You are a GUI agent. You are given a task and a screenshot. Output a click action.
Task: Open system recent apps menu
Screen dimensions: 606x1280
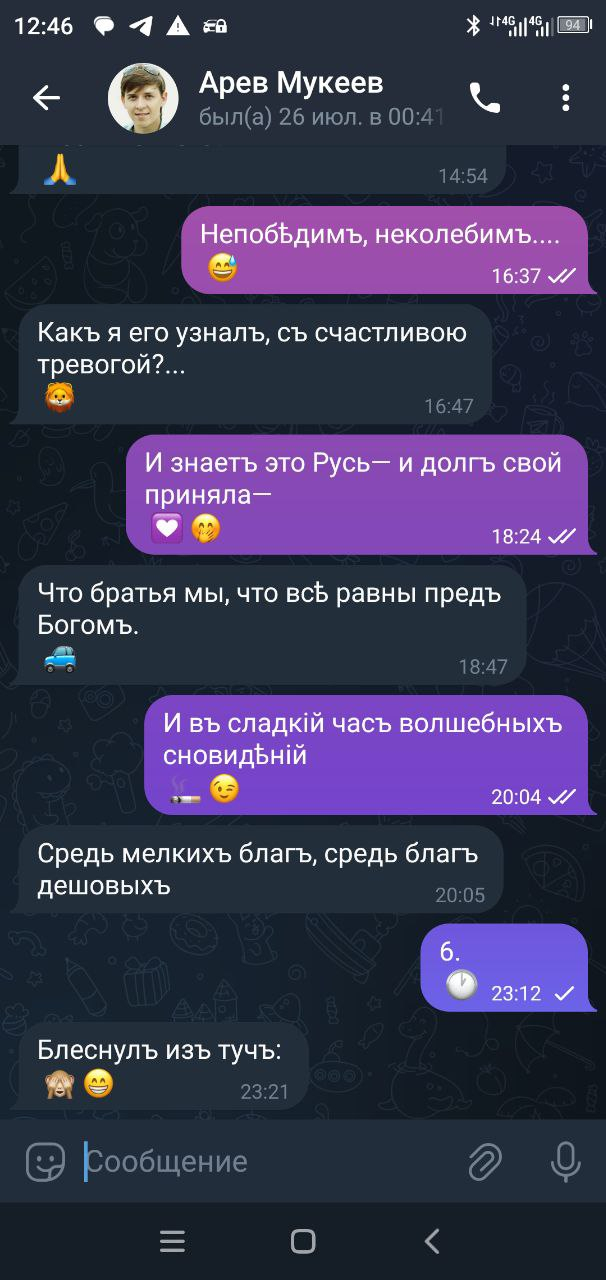click(172, 1241)
